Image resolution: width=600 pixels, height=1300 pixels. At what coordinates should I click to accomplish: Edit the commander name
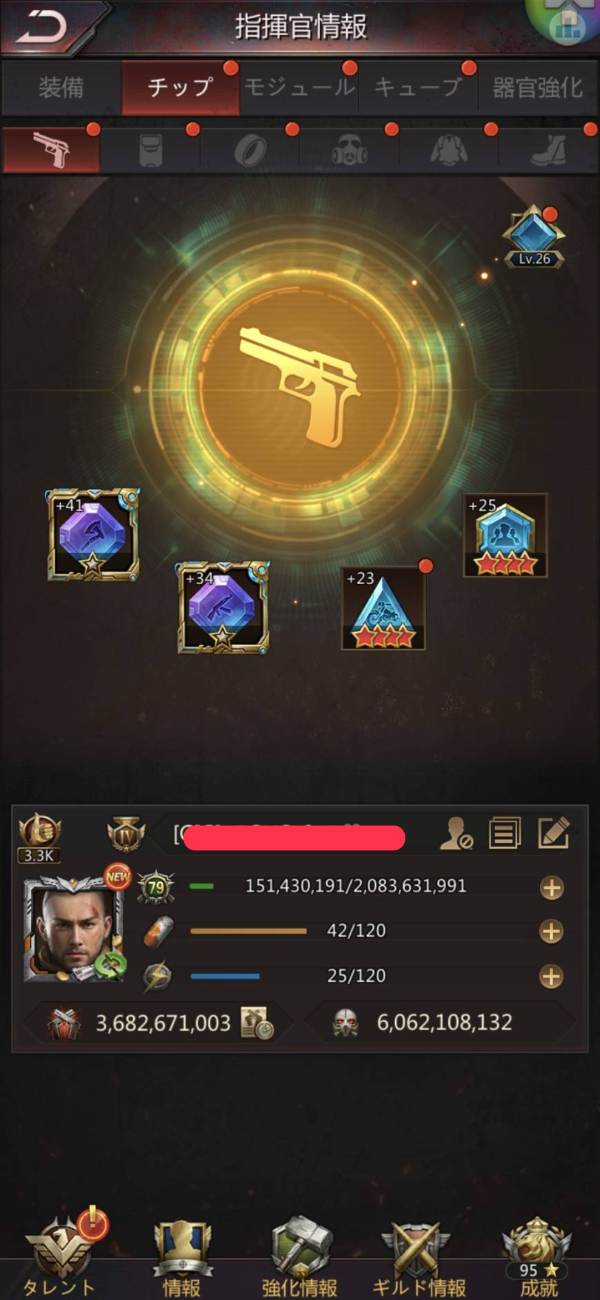(x=553, y=833)
